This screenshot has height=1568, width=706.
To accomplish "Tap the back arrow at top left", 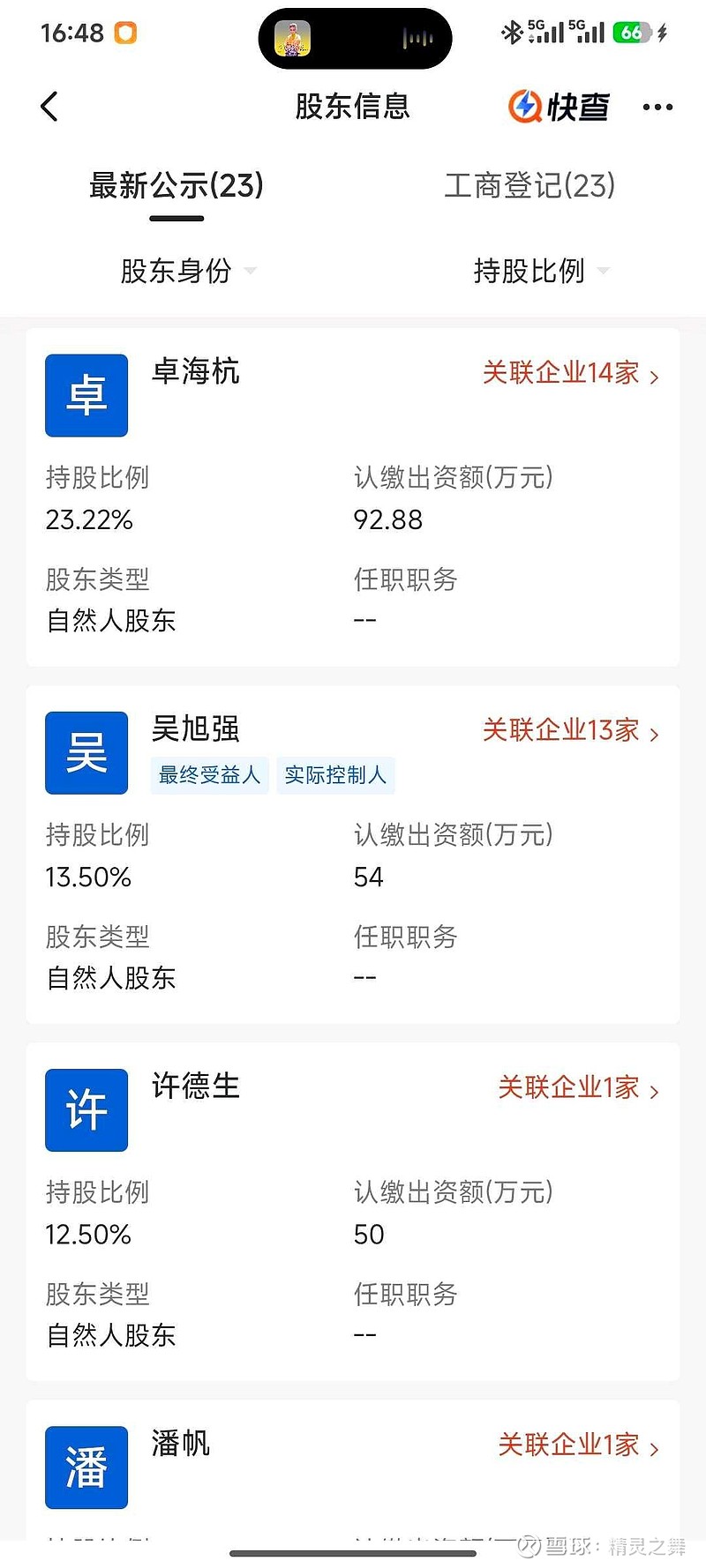I will [x=49, y=105].
